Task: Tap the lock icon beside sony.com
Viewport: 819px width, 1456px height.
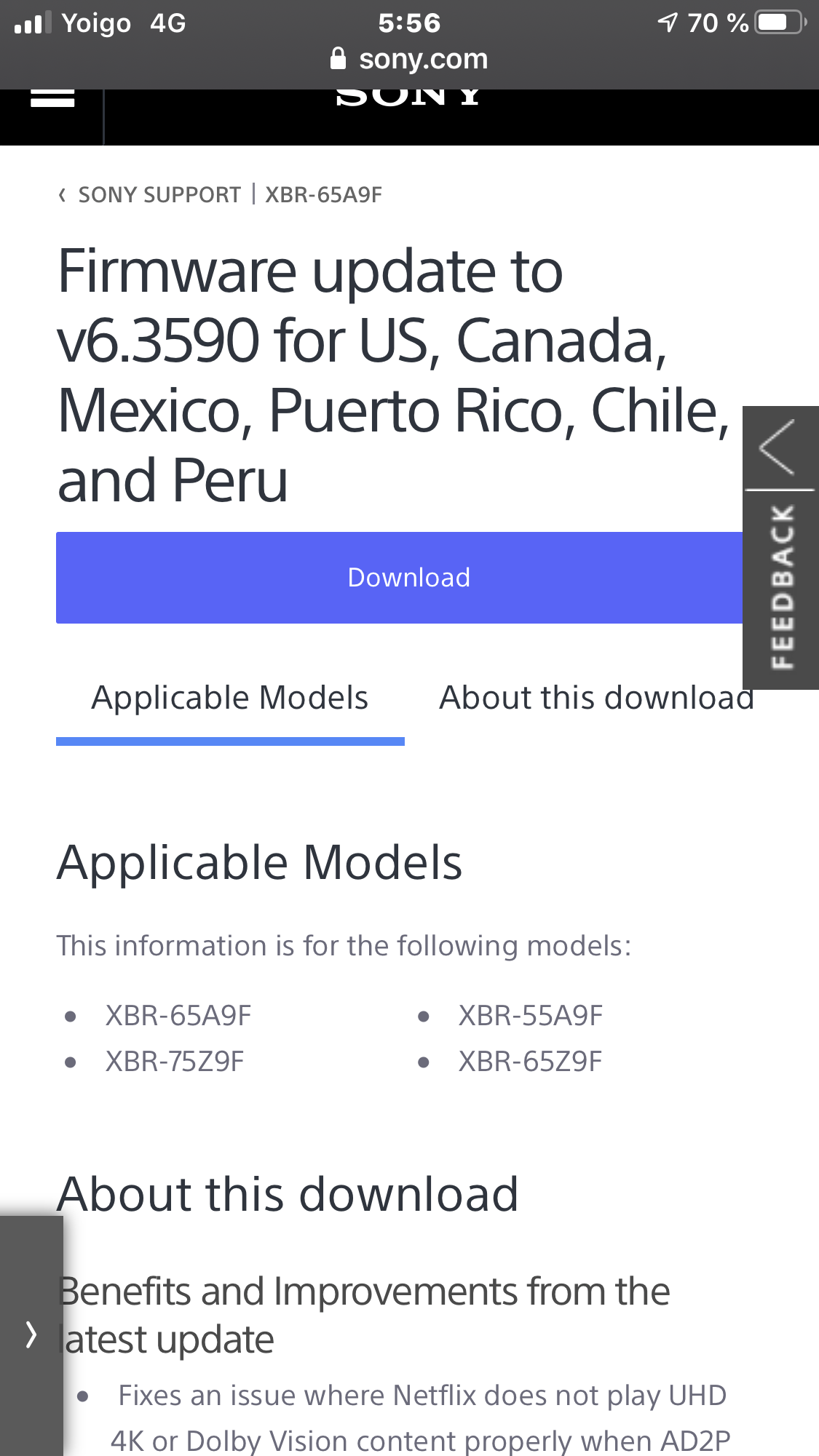Action: 339,58
